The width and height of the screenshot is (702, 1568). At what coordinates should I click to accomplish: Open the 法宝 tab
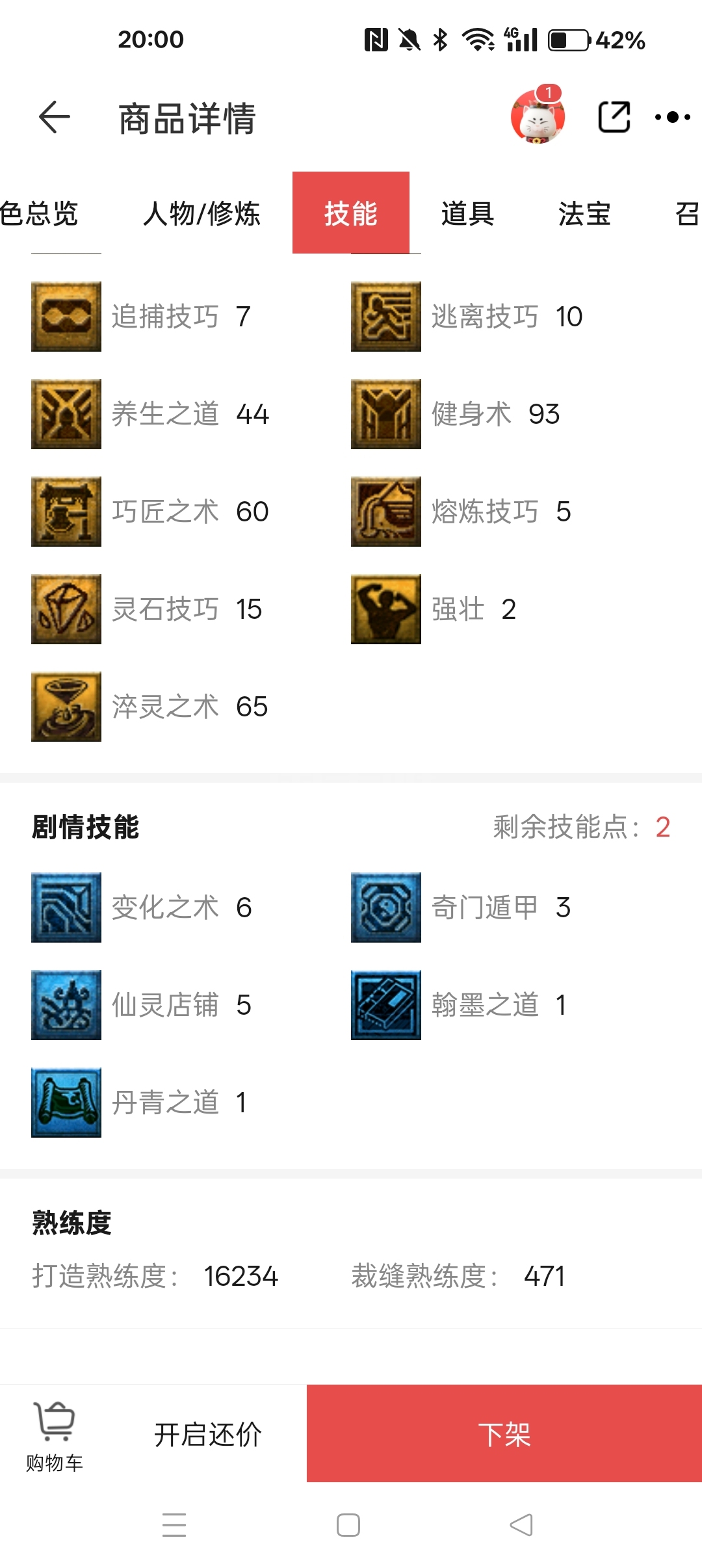(585, 213)
